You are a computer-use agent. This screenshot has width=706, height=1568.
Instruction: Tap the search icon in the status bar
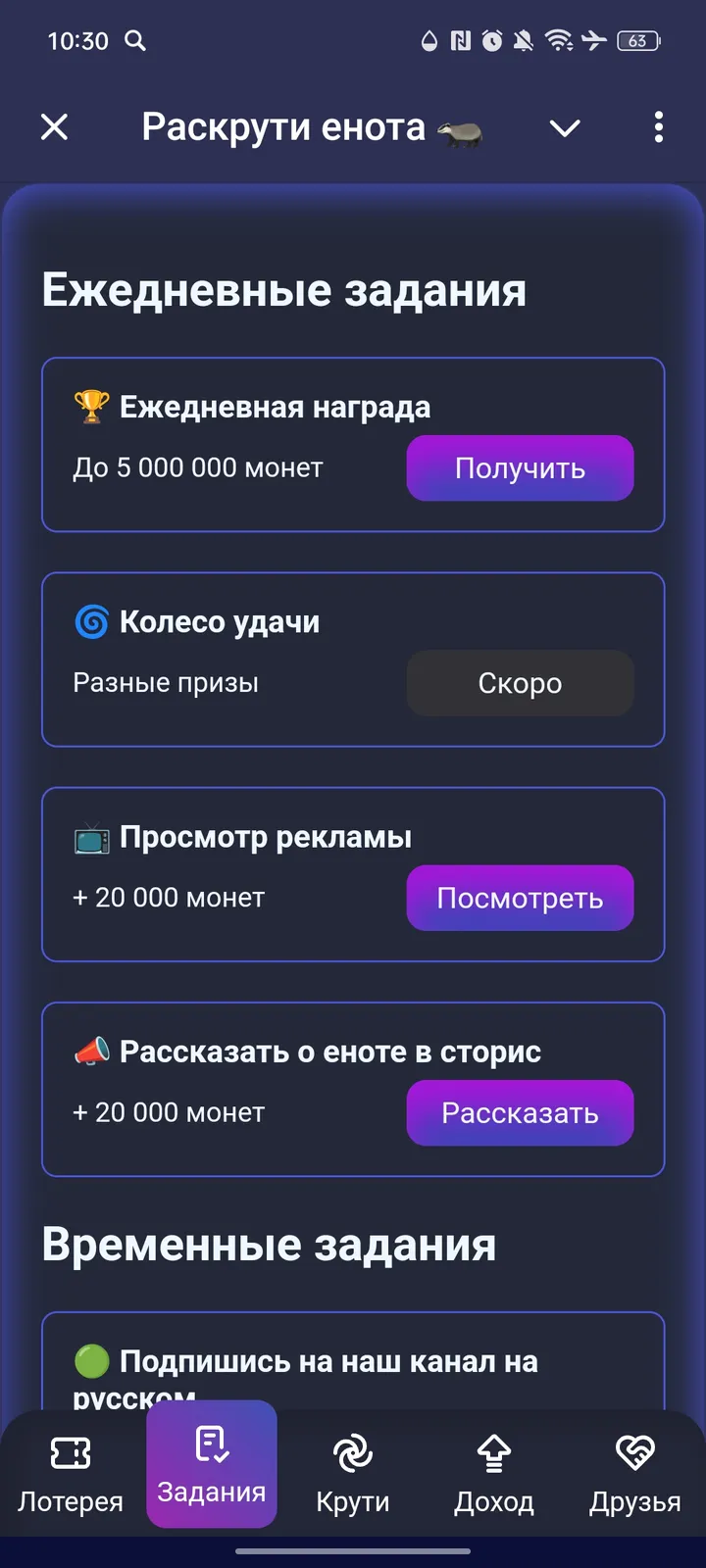click(136, 41)
